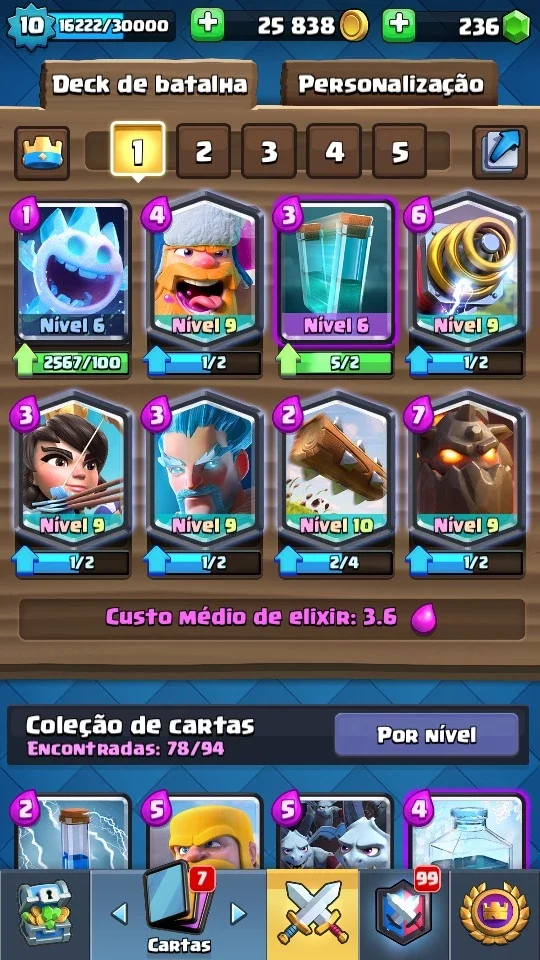Change sorting with the Por nível button
This screenshot has height=960, width=540.
click(426, 735)
